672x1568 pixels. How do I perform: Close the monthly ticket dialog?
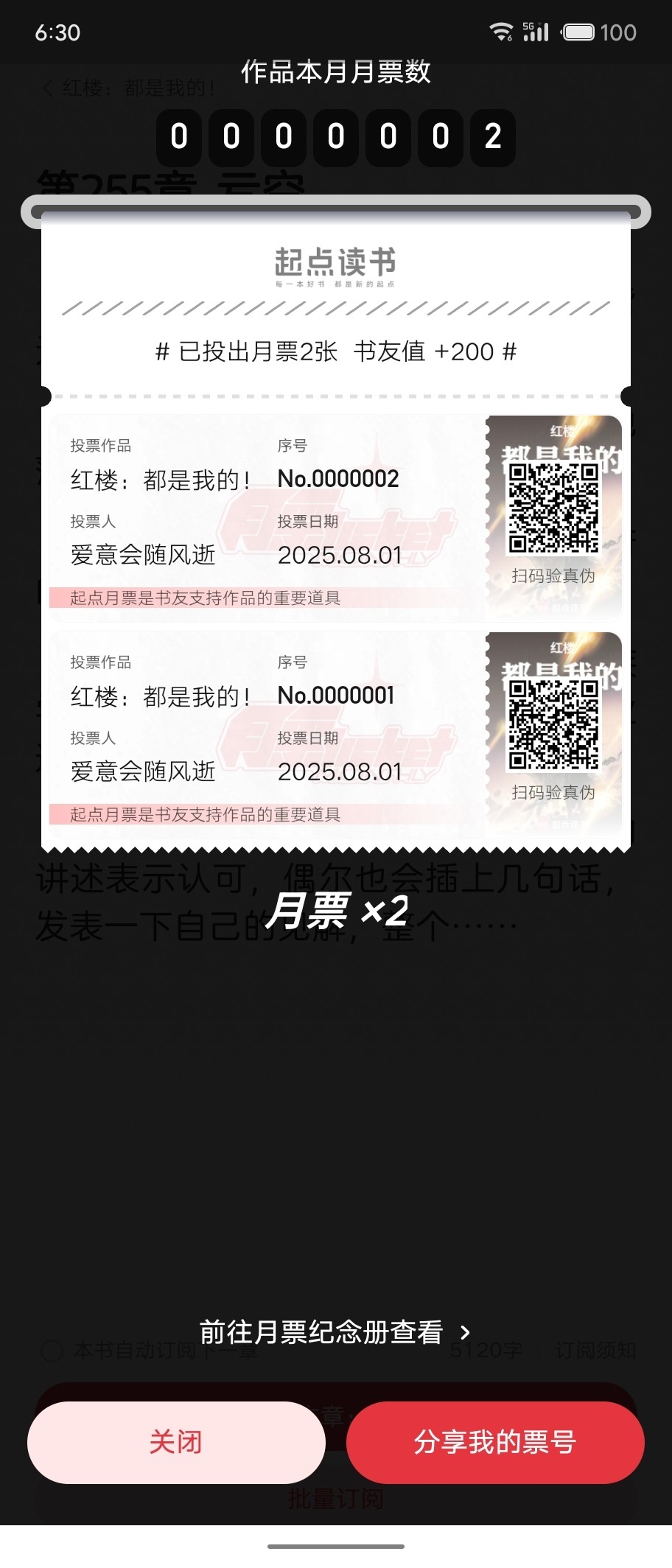tap(176, 1442)
